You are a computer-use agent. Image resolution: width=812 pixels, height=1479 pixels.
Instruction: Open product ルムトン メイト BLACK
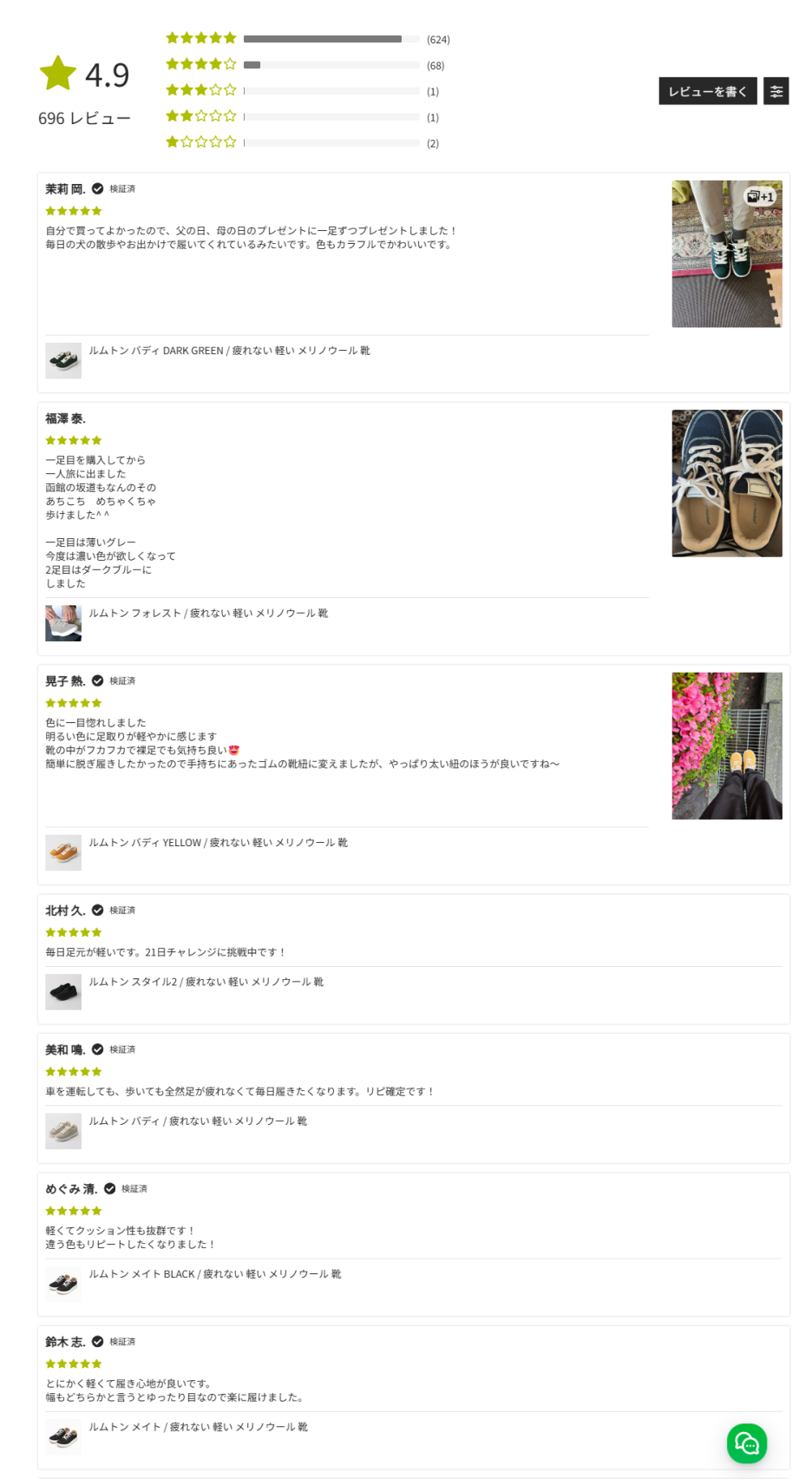pos(215,1274)
